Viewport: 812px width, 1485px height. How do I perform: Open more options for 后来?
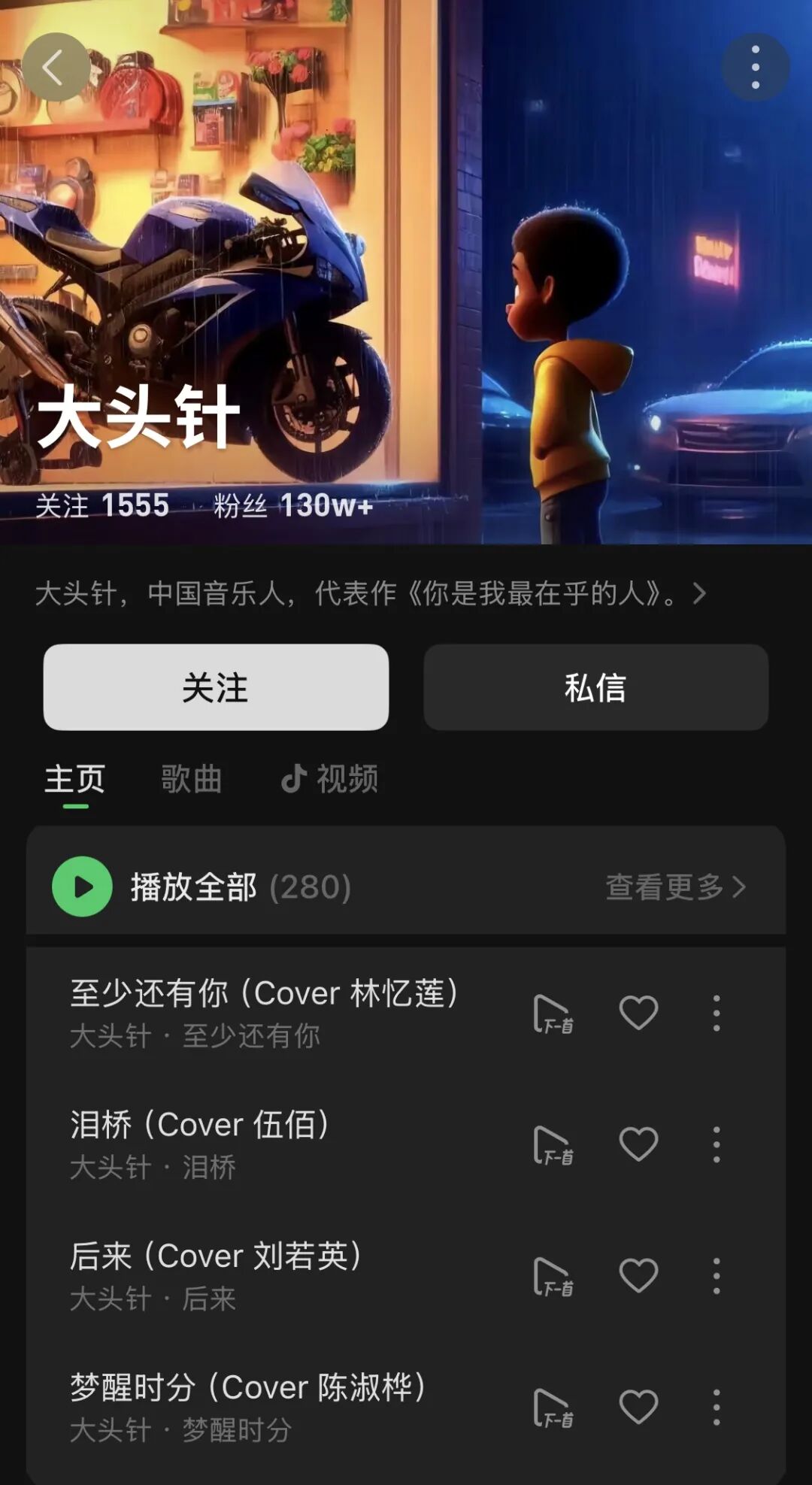[x=717, y=1276]
